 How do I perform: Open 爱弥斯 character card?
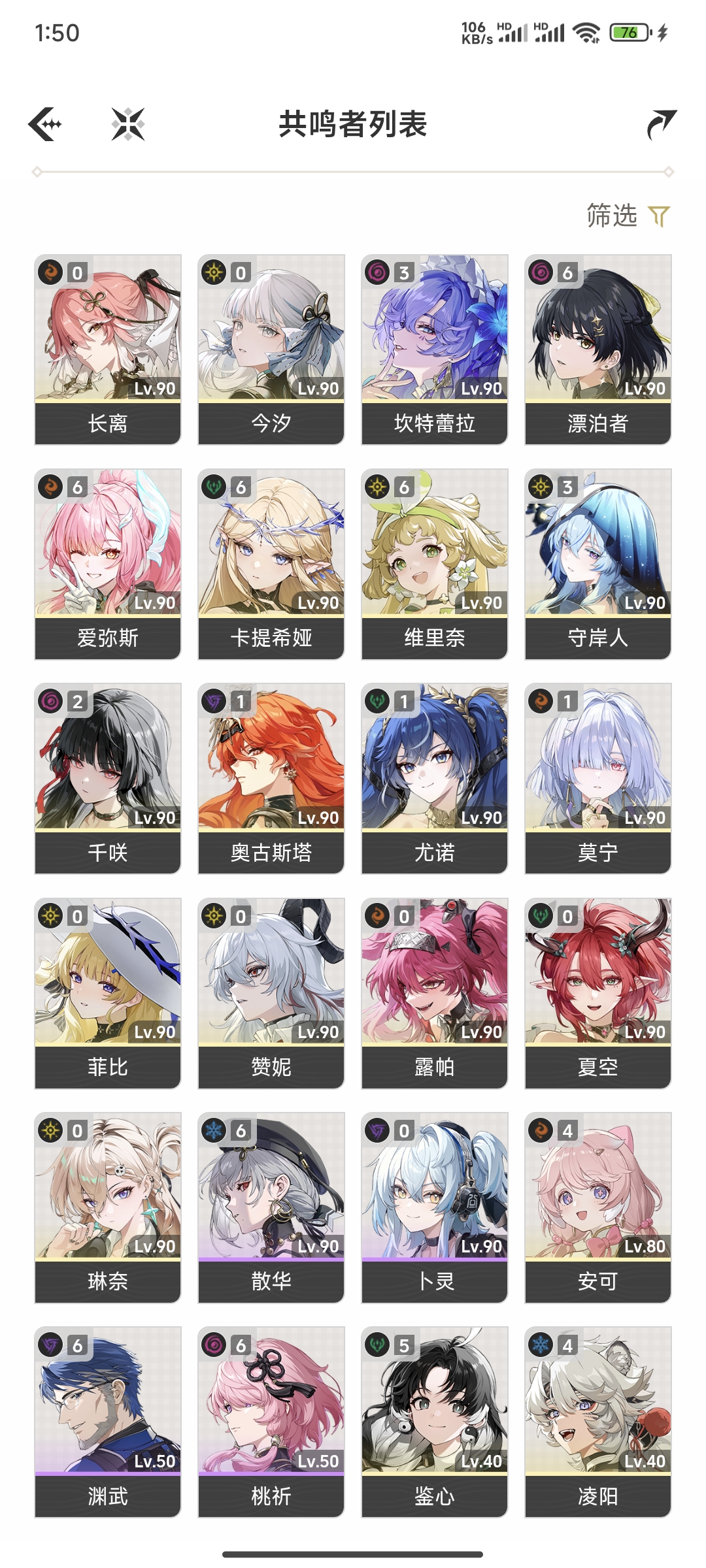click(x=108, y=564)
